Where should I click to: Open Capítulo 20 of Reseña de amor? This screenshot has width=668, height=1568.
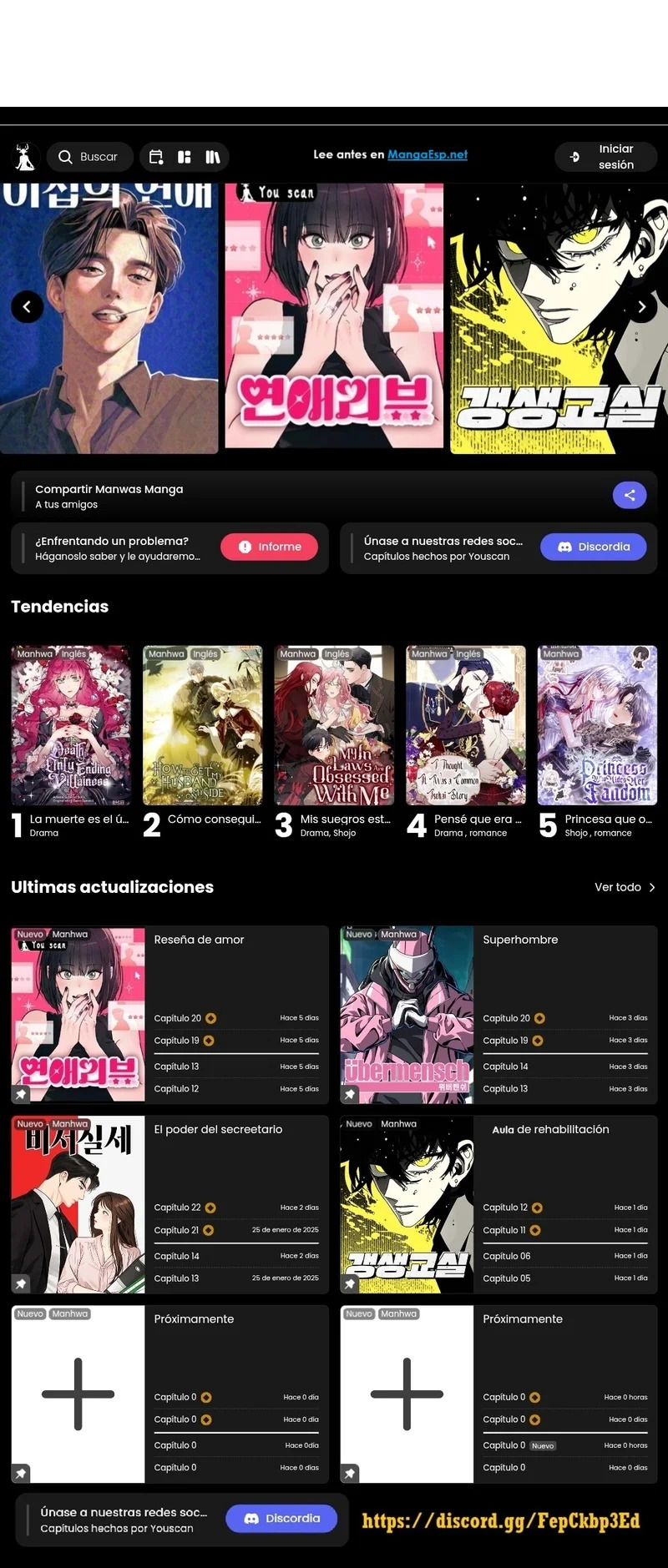(178, 1018)
